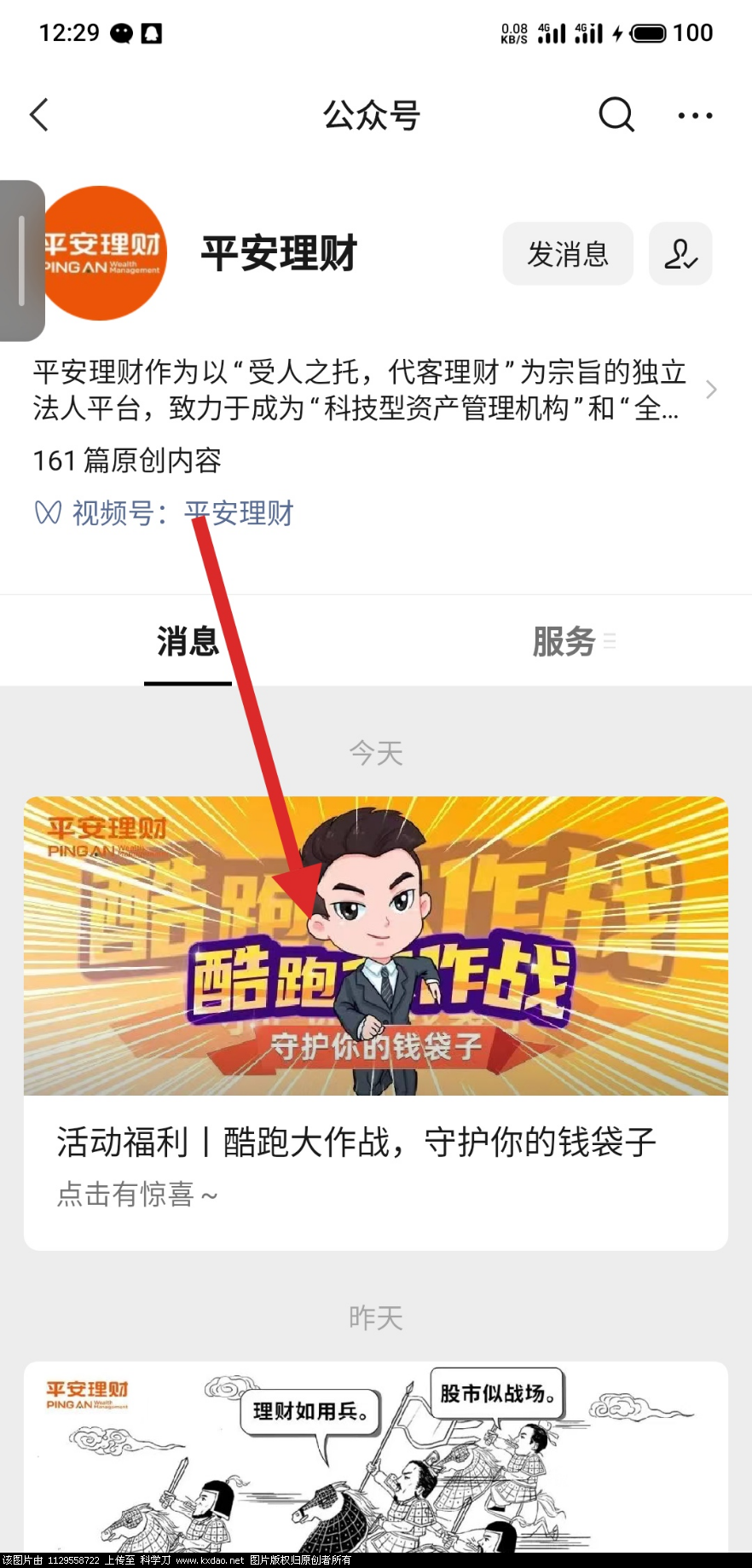Open search in this official account
This screenshot has height=1568, width=752.
click(616, 114)
